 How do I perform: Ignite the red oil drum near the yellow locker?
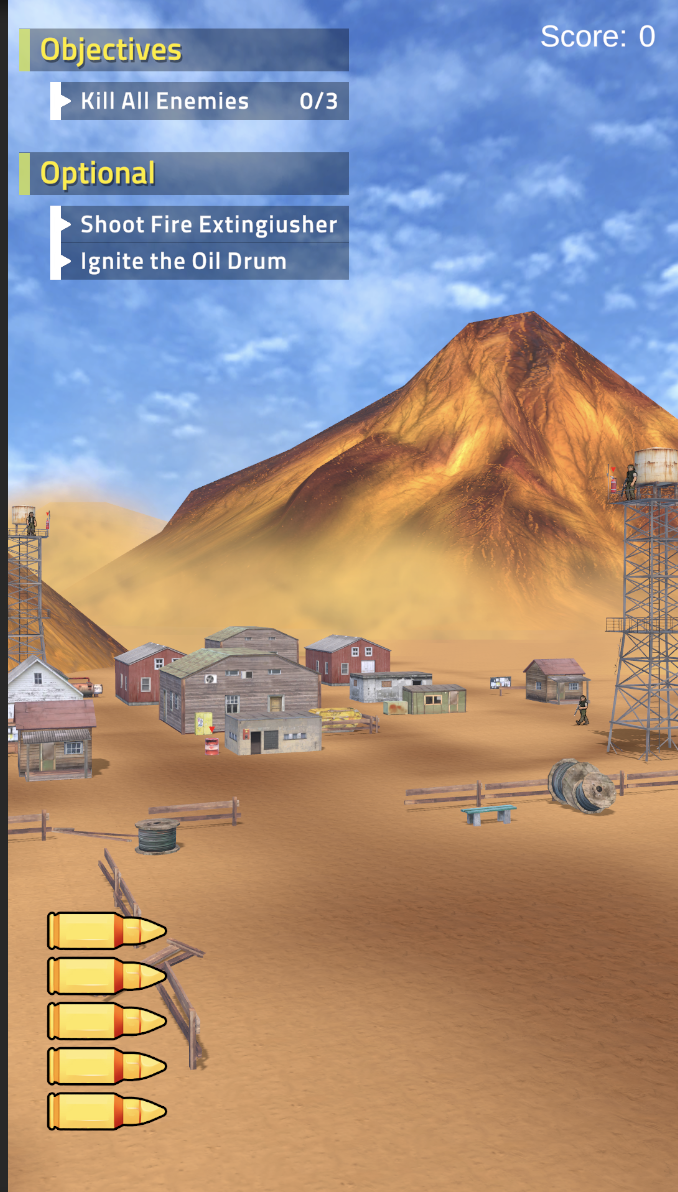pyautogui.click(x=211, y=745)
